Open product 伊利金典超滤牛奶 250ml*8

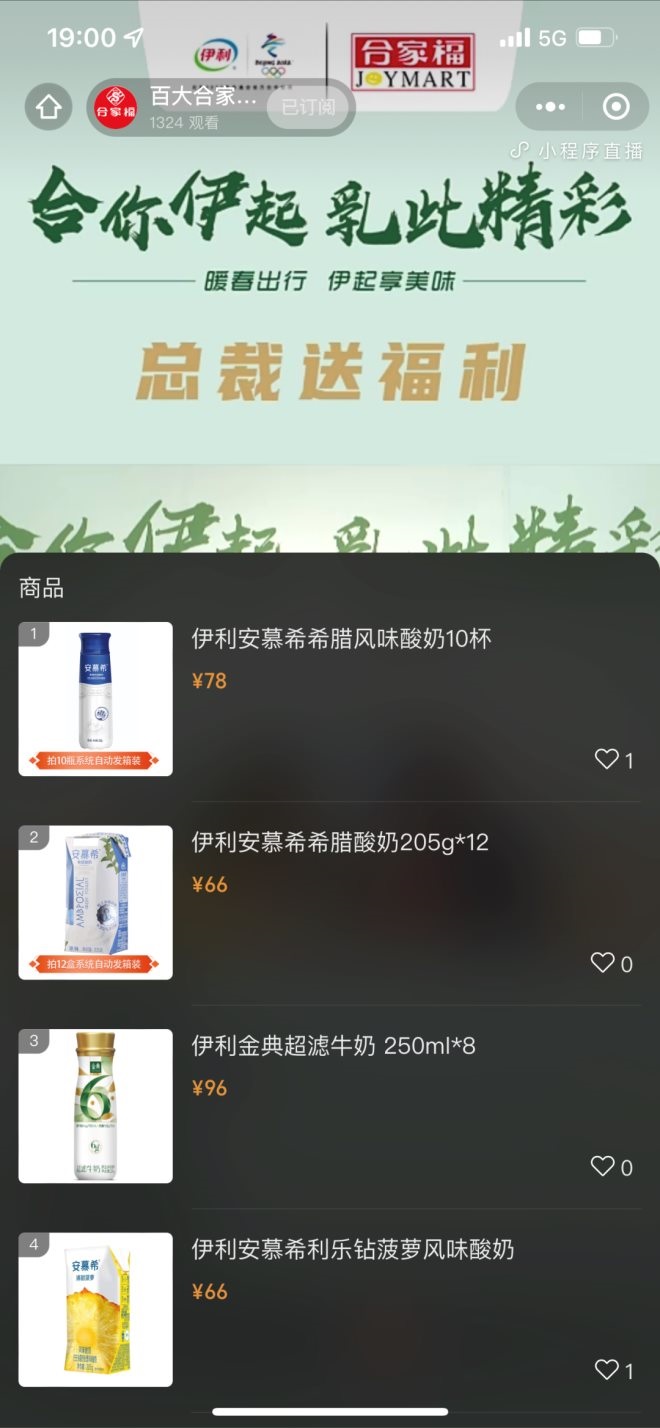point(333,1046)
